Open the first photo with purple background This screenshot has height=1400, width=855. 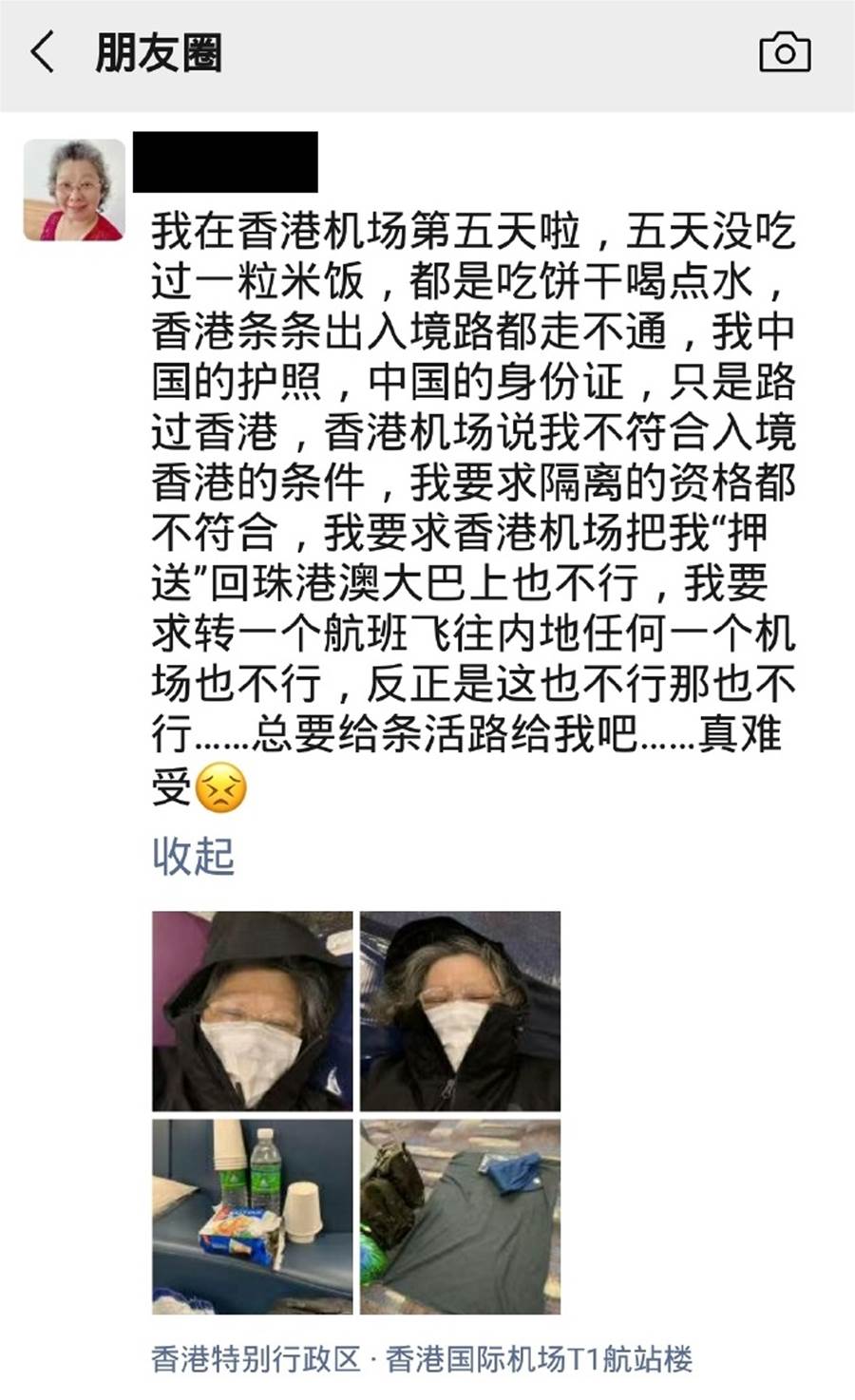pos(253,1012)
